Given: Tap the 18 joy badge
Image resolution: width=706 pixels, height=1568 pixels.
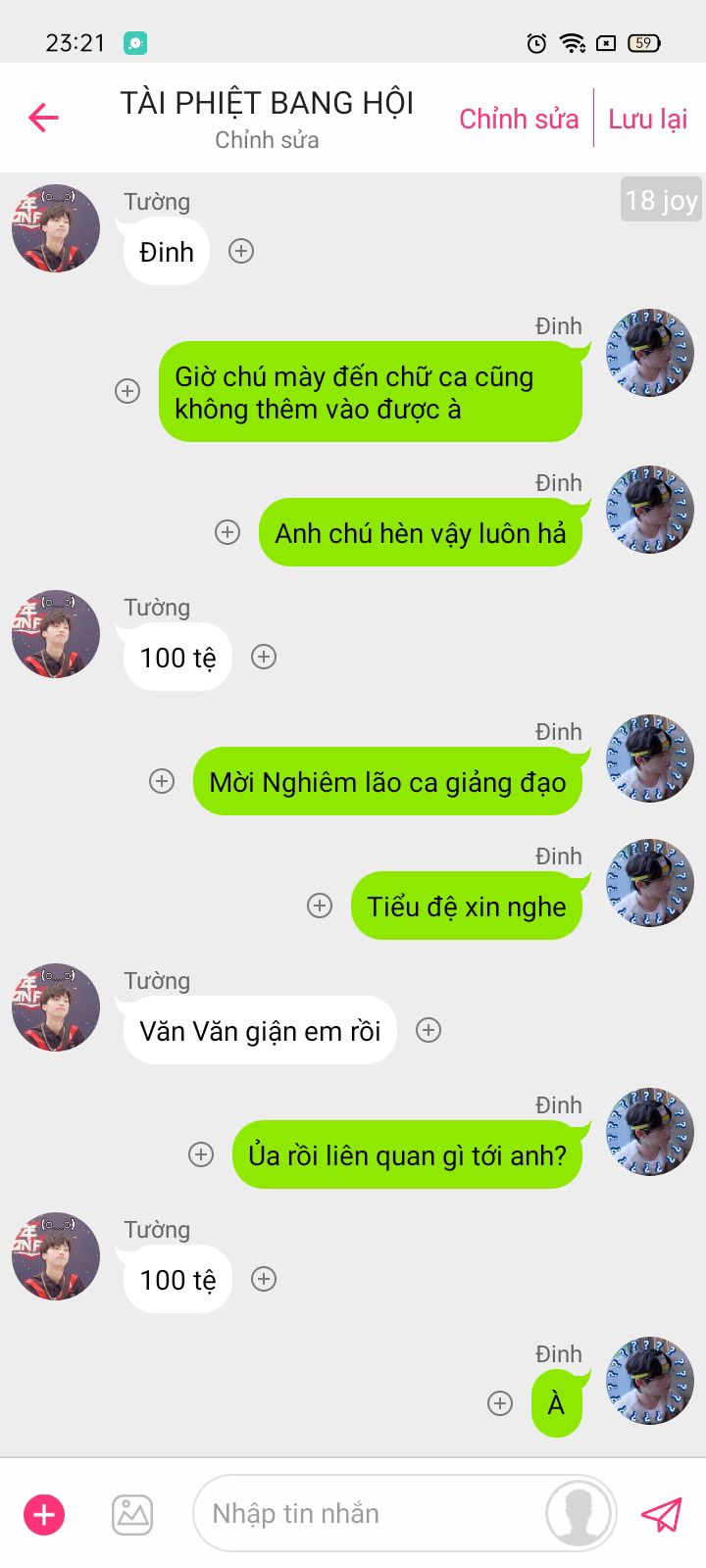Looking at the screenshot, I should tap(661, 200).
